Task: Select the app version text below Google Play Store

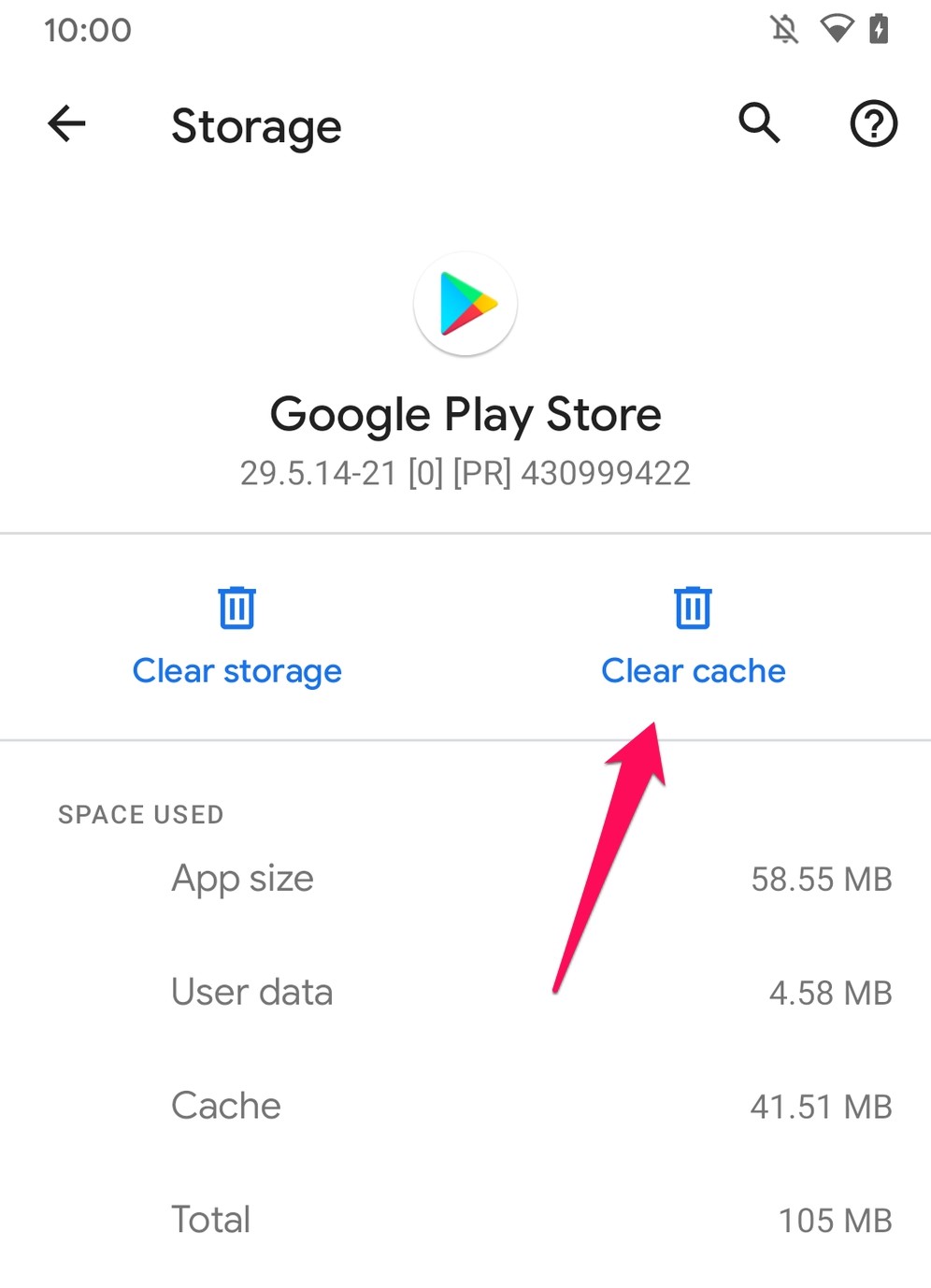Action: click(x=465, y=472)
